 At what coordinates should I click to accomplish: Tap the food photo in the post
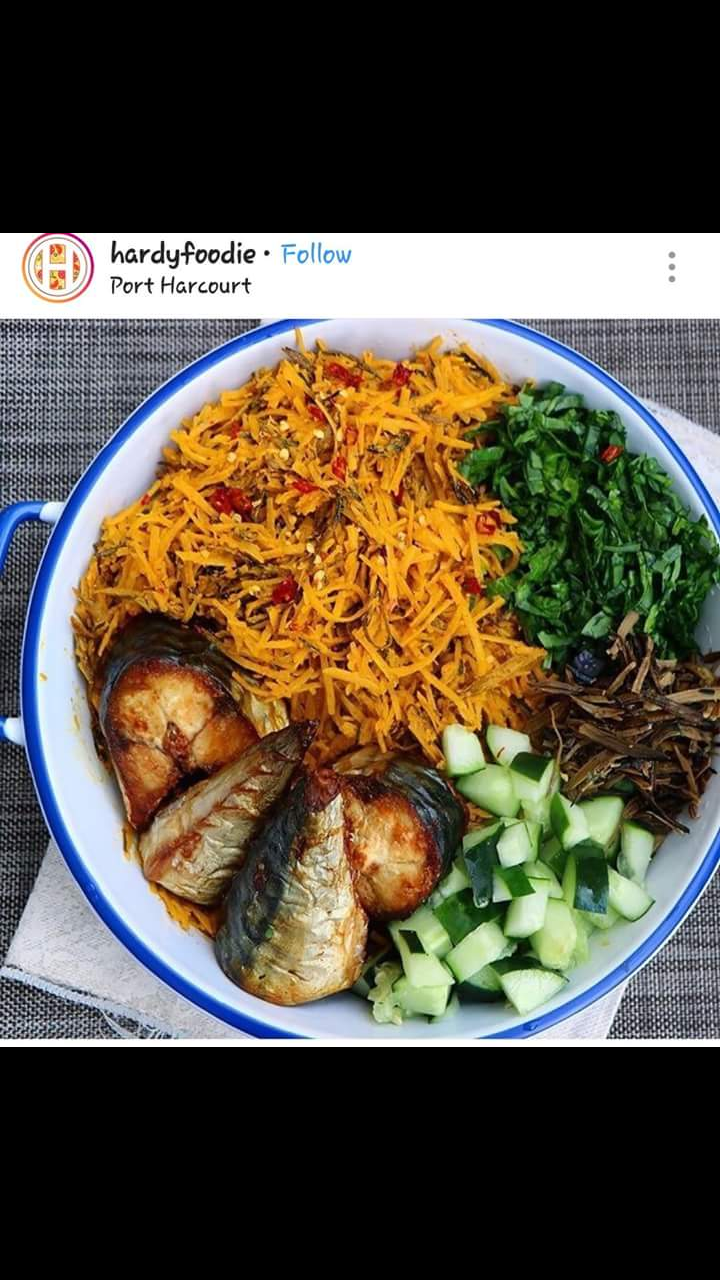360,680
